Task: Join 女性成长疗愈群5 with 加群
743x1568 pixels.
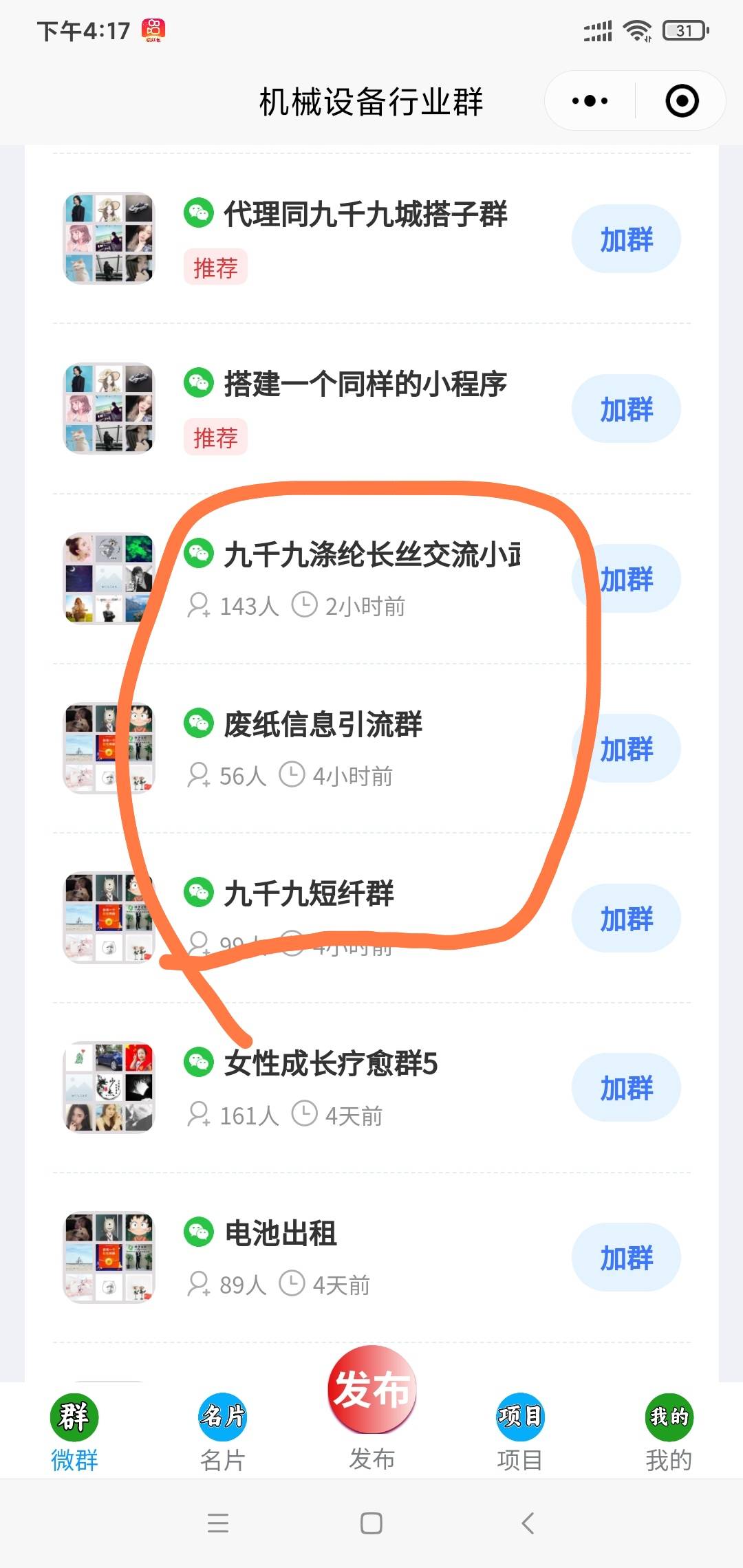Action: click(626, 1088)
